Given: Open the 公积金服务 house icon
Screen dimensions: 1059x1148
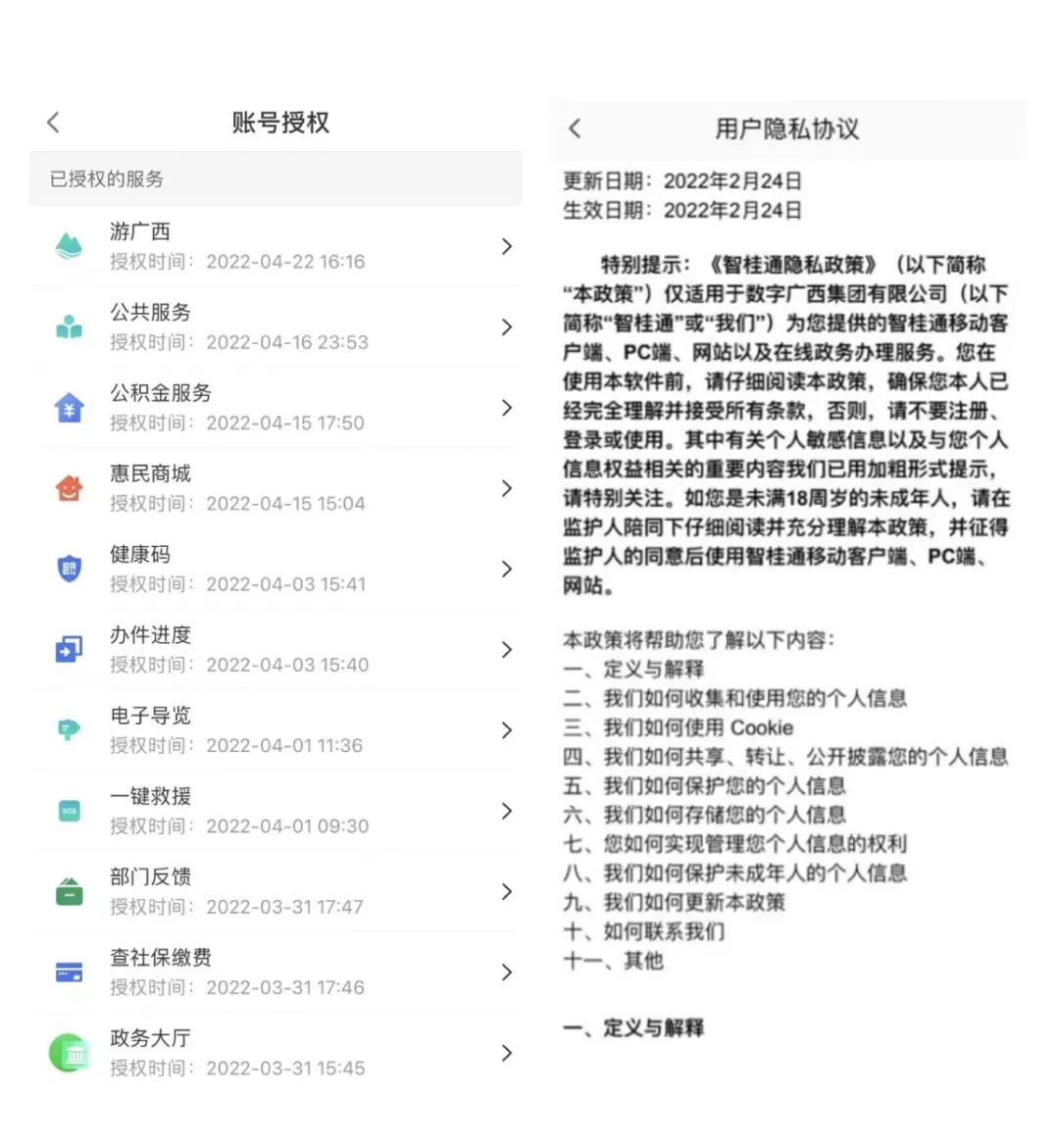Looking at the screenshot, I should point(68,406).
